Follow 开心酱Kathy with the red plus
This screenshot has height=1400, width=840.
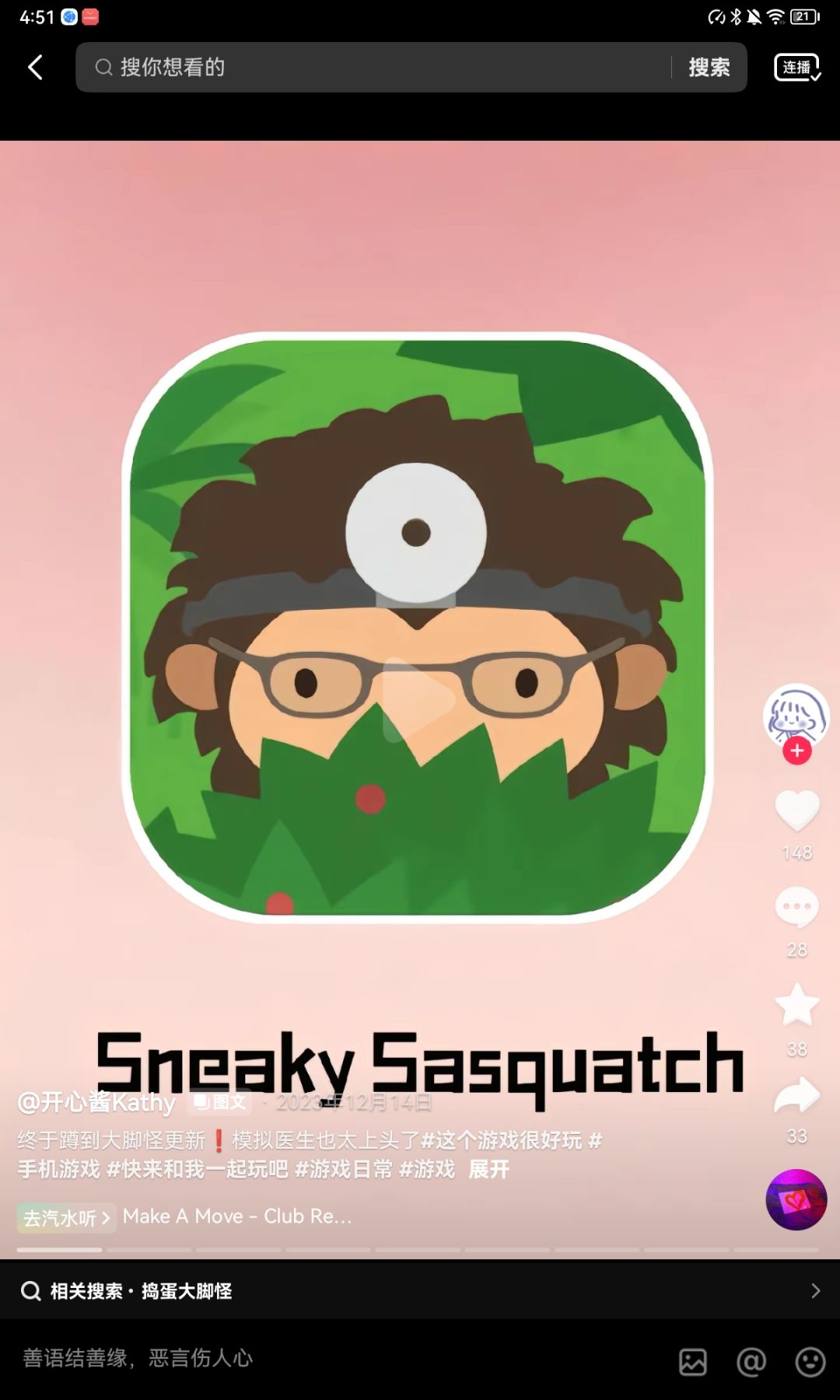797,751
